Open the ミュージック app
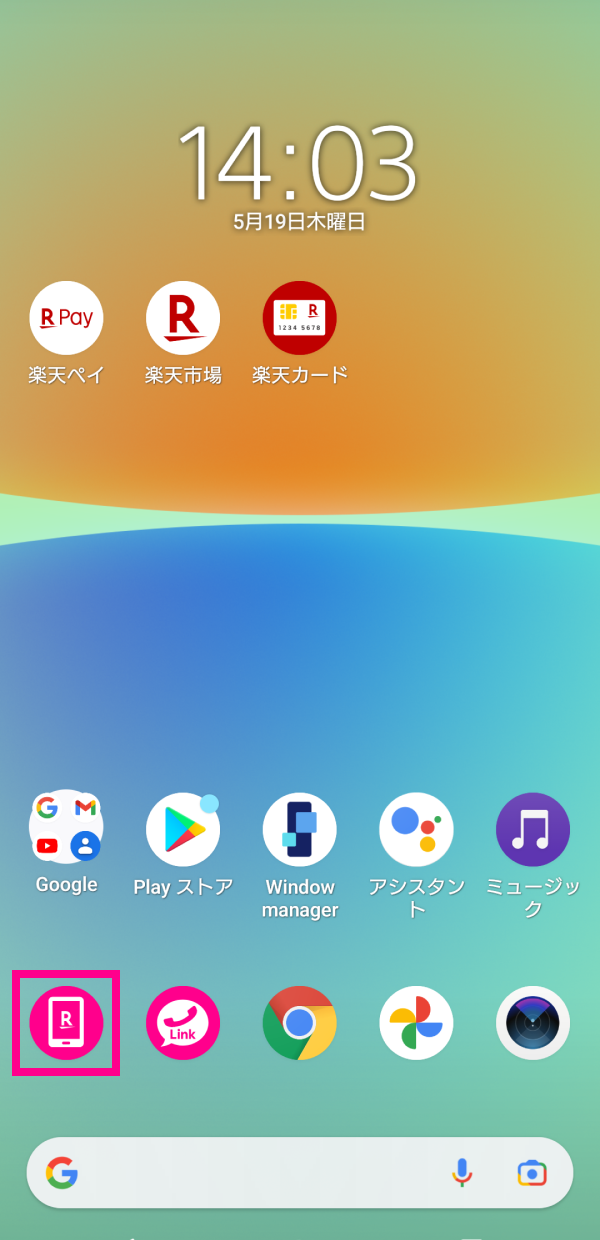The image size is (600, 1240). [x=533, y=830]
